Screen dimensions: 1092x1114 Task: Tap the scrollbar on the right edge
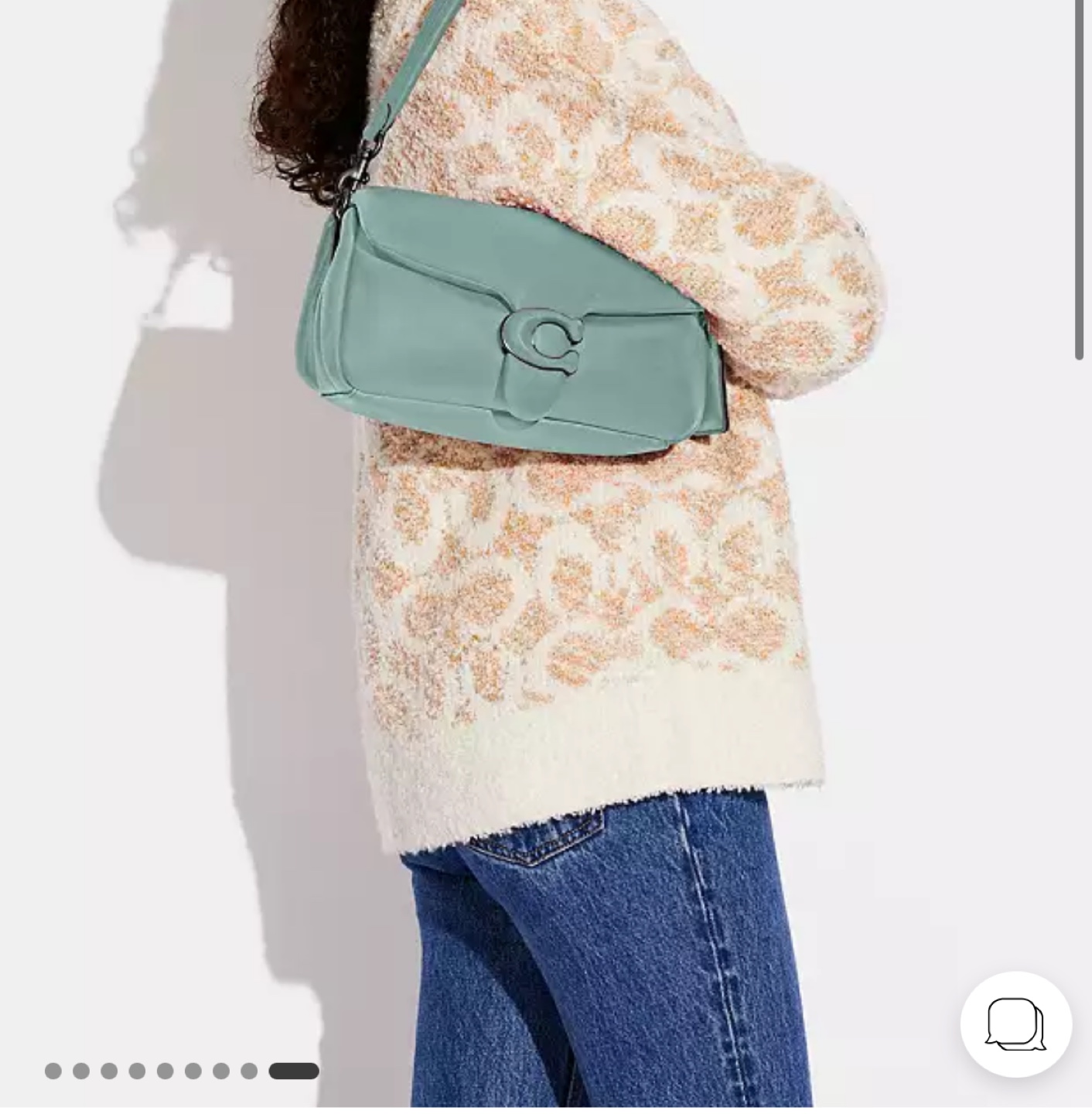tap(1080, 178)
